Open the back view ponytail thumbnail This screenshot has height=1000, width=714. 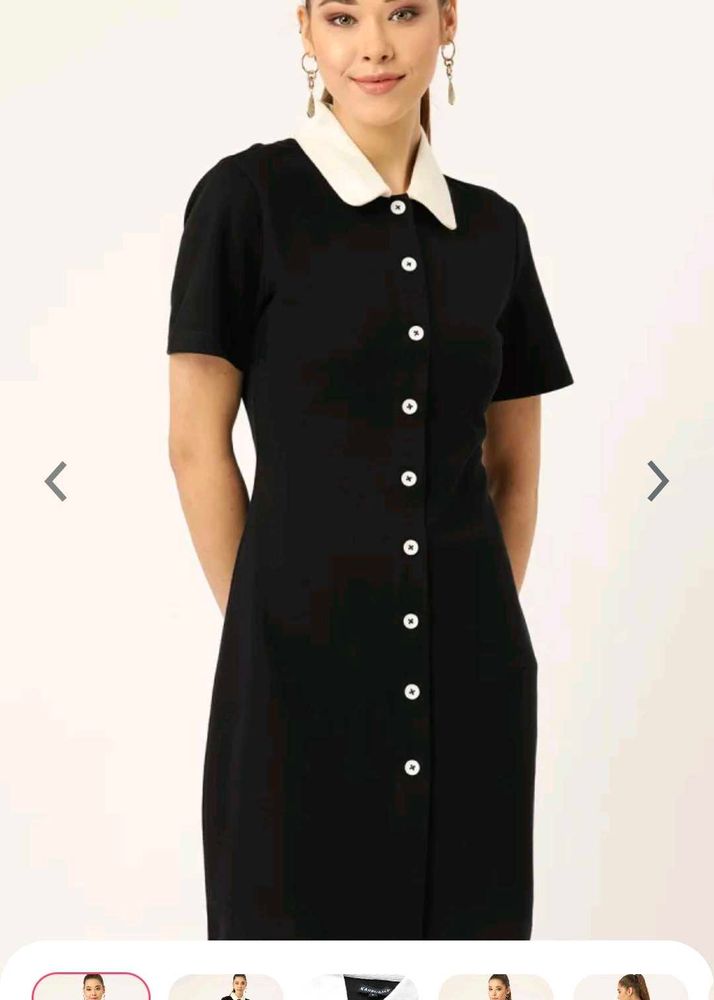(x=632, y=986)
